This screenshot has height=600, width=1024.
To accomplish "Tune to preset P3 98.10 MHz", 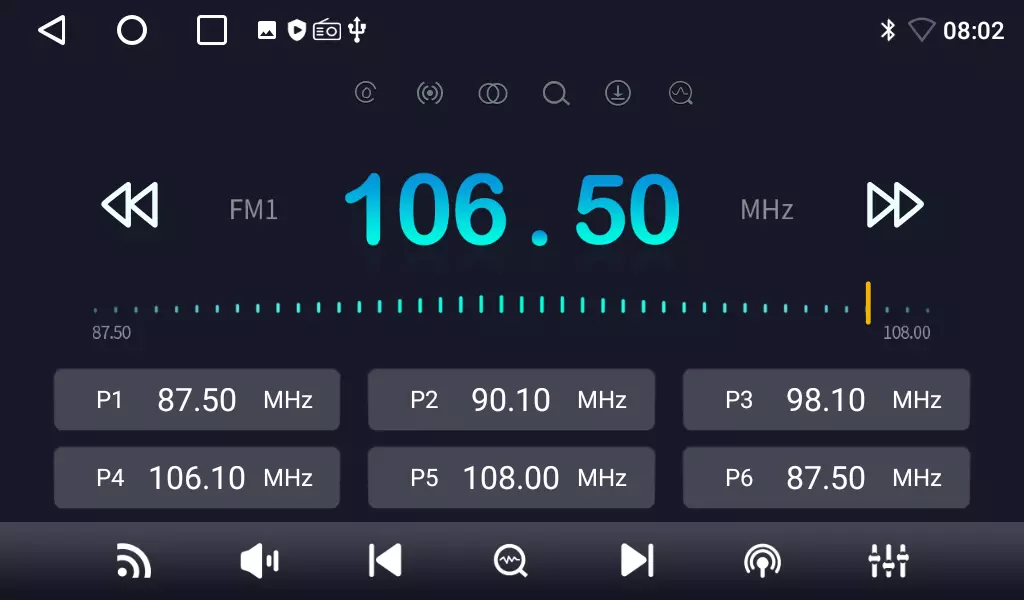I will click(x=826, y=400).
